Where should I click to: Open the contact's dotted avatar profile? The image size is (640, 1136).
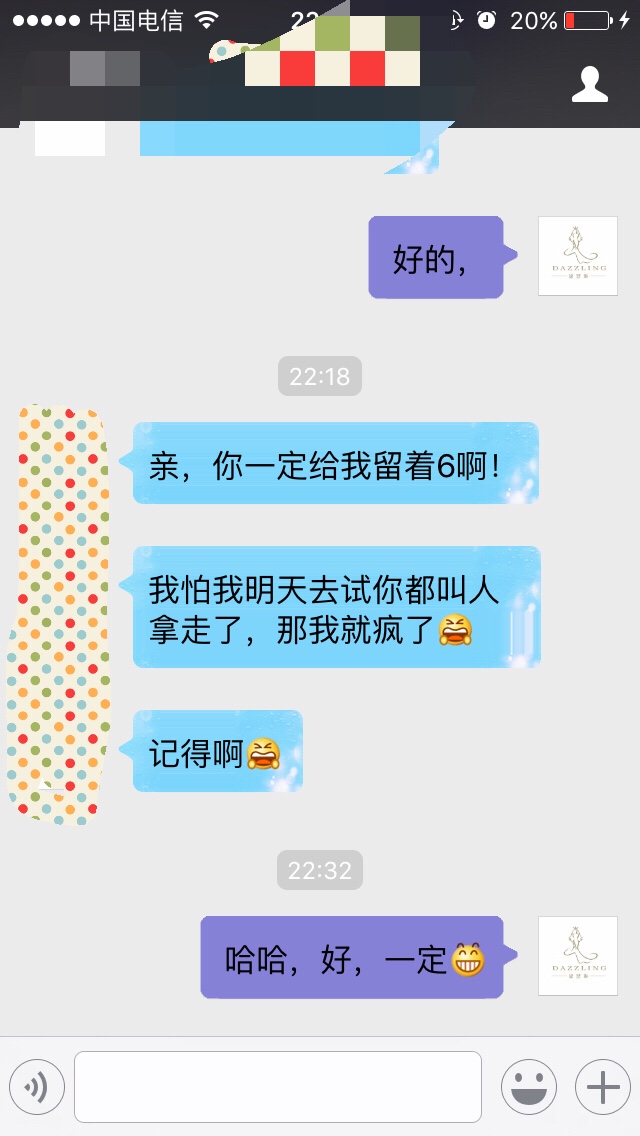point(60,612)
